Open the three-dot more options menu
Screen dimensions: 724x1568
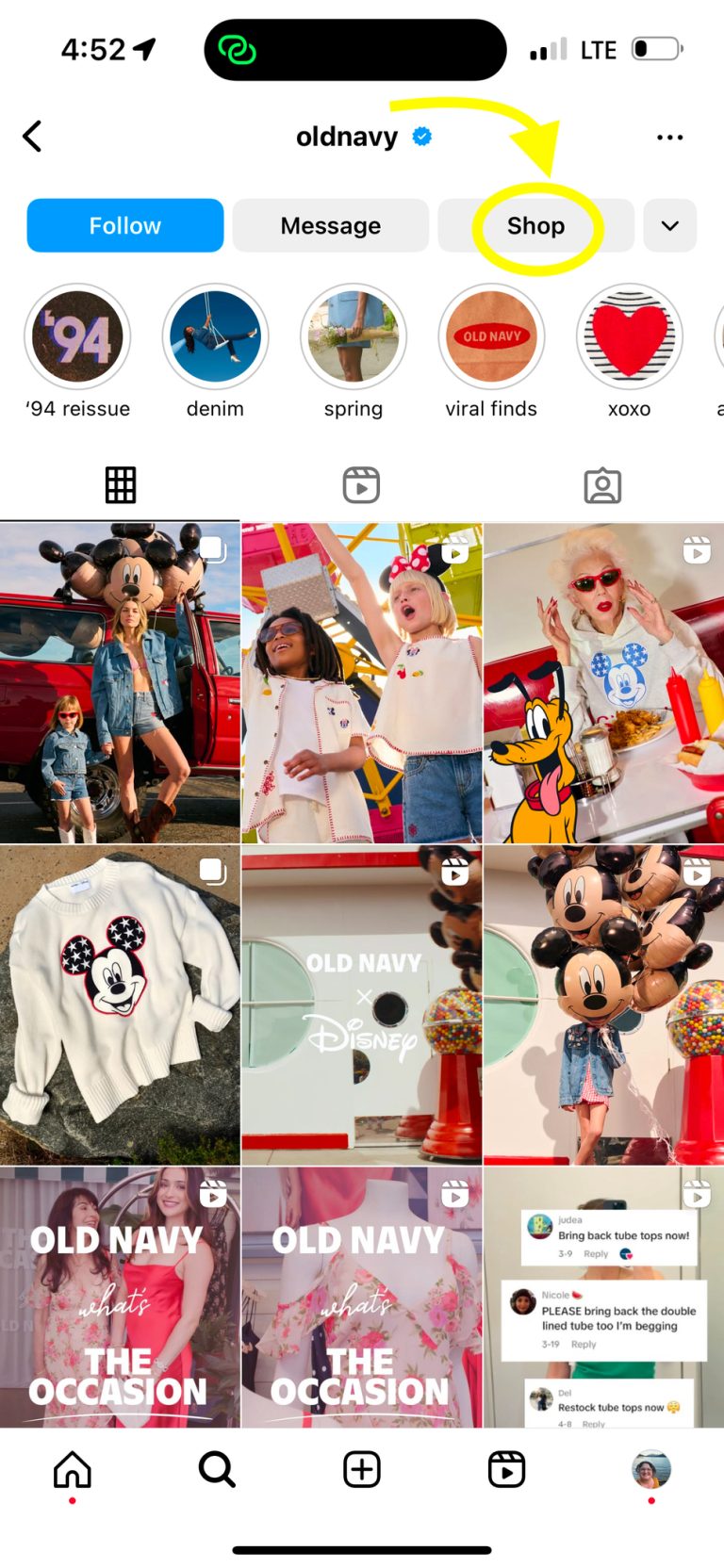click(x=669, y=138)
